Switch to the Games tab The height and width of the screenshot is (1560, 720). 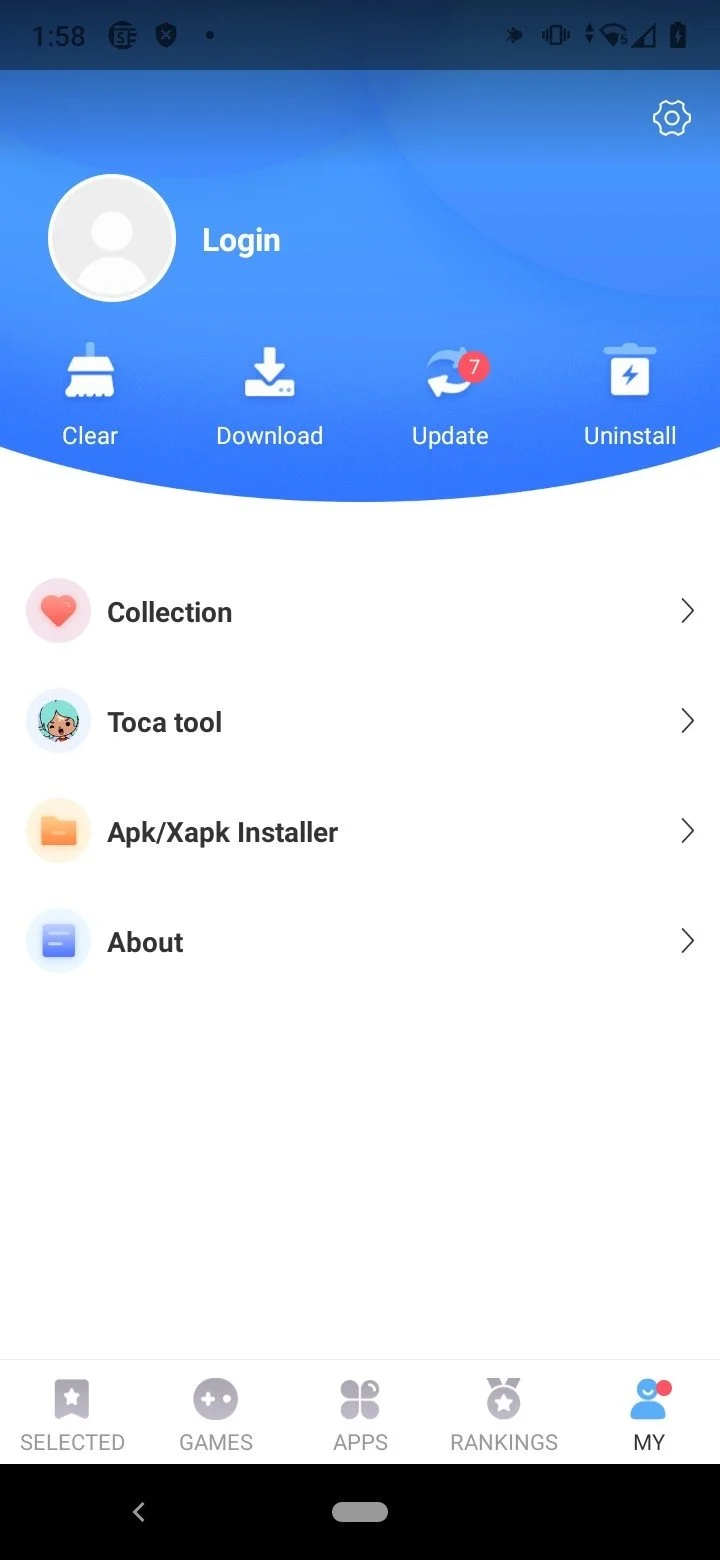coord(216,1414)
